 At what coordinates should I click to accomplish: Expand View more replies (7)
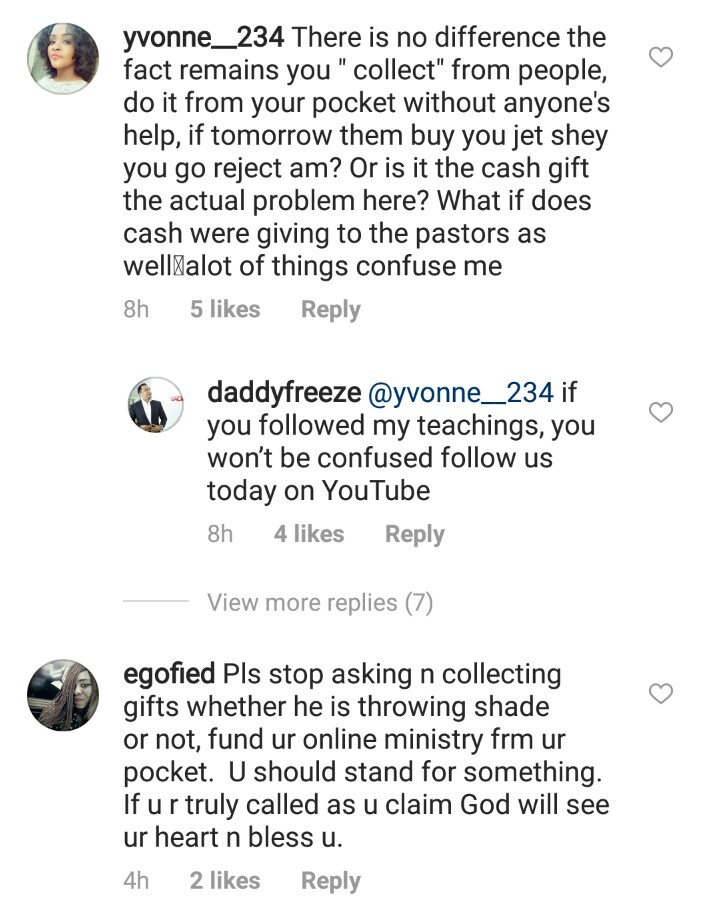tap(319, 603)
